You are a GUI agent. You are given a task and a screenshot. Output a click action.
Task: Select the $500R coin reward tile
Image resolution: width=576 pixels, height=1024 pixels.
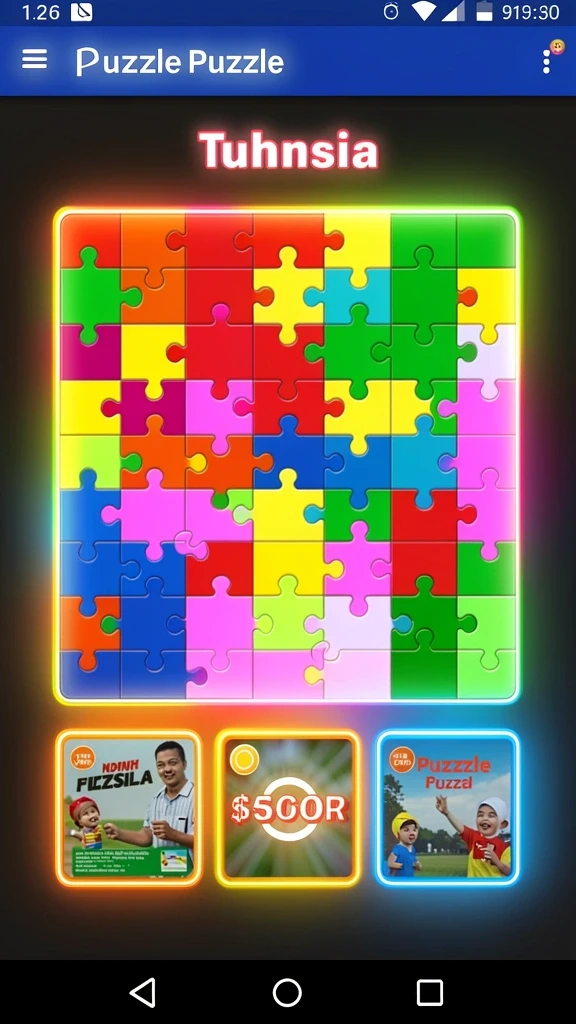[288, 808]
